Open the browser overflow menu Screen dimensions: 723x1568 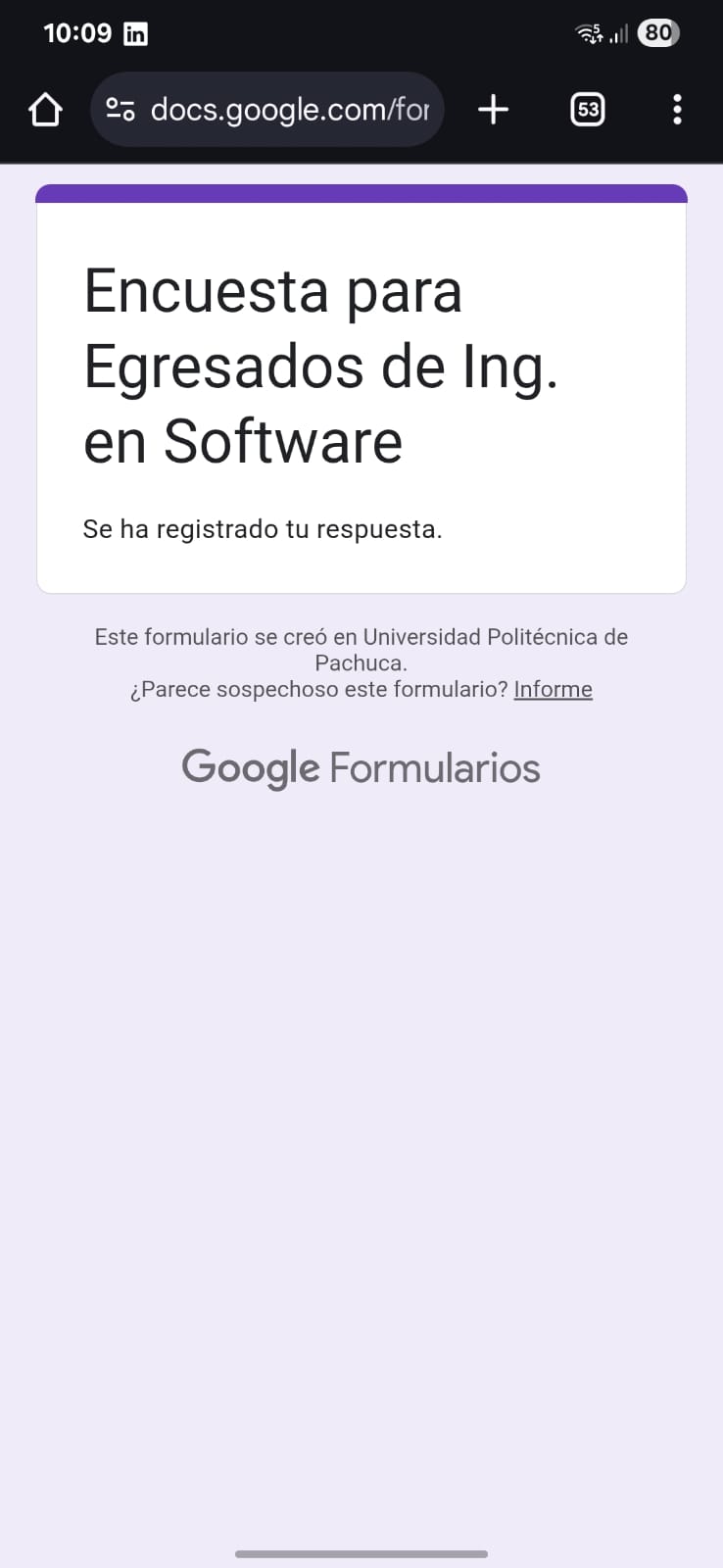pyautogui.click(x=677, y=110)
